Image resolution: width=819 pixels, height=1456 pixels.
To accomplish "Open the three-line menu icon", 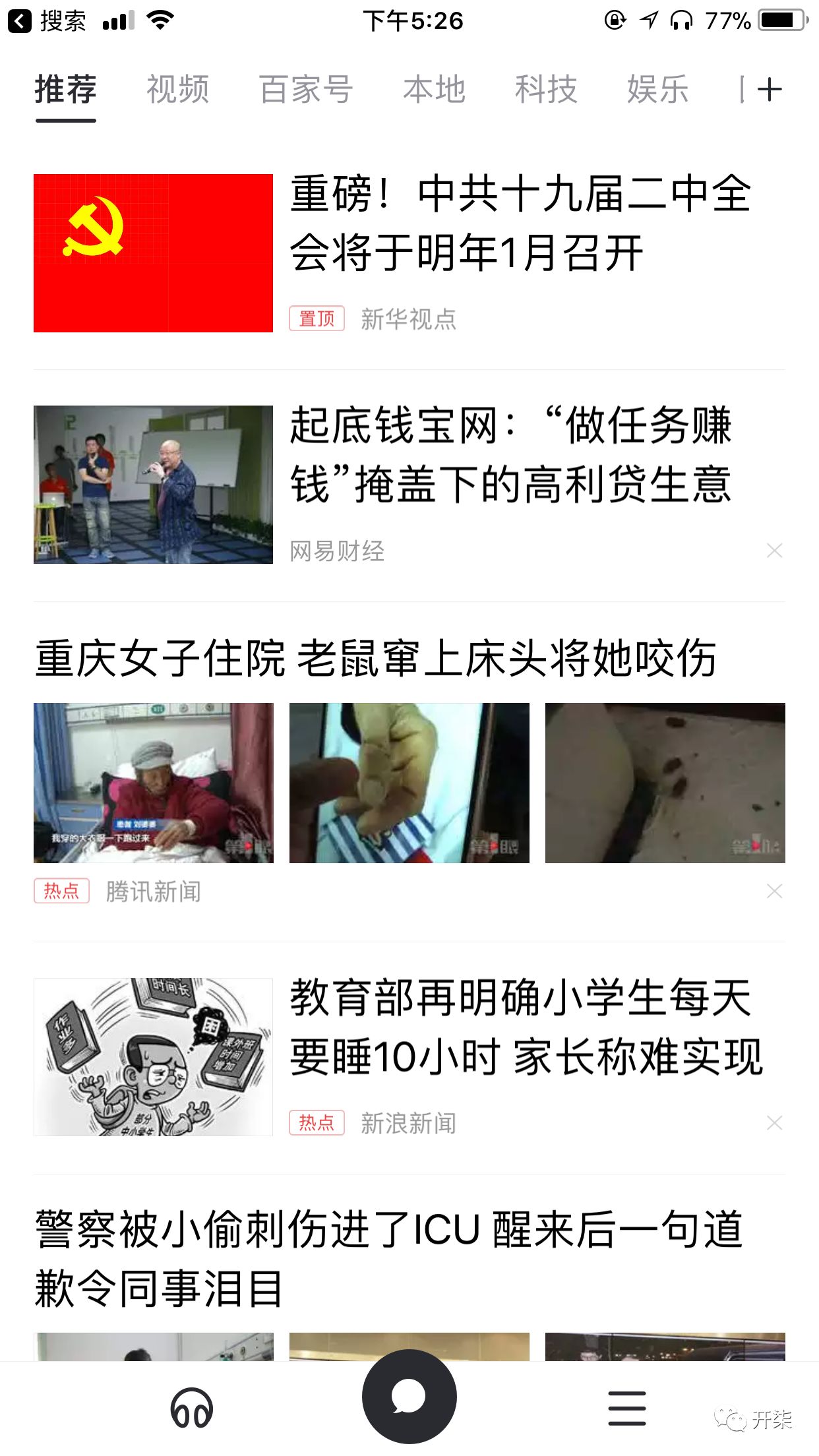I will click(626, 1409).
